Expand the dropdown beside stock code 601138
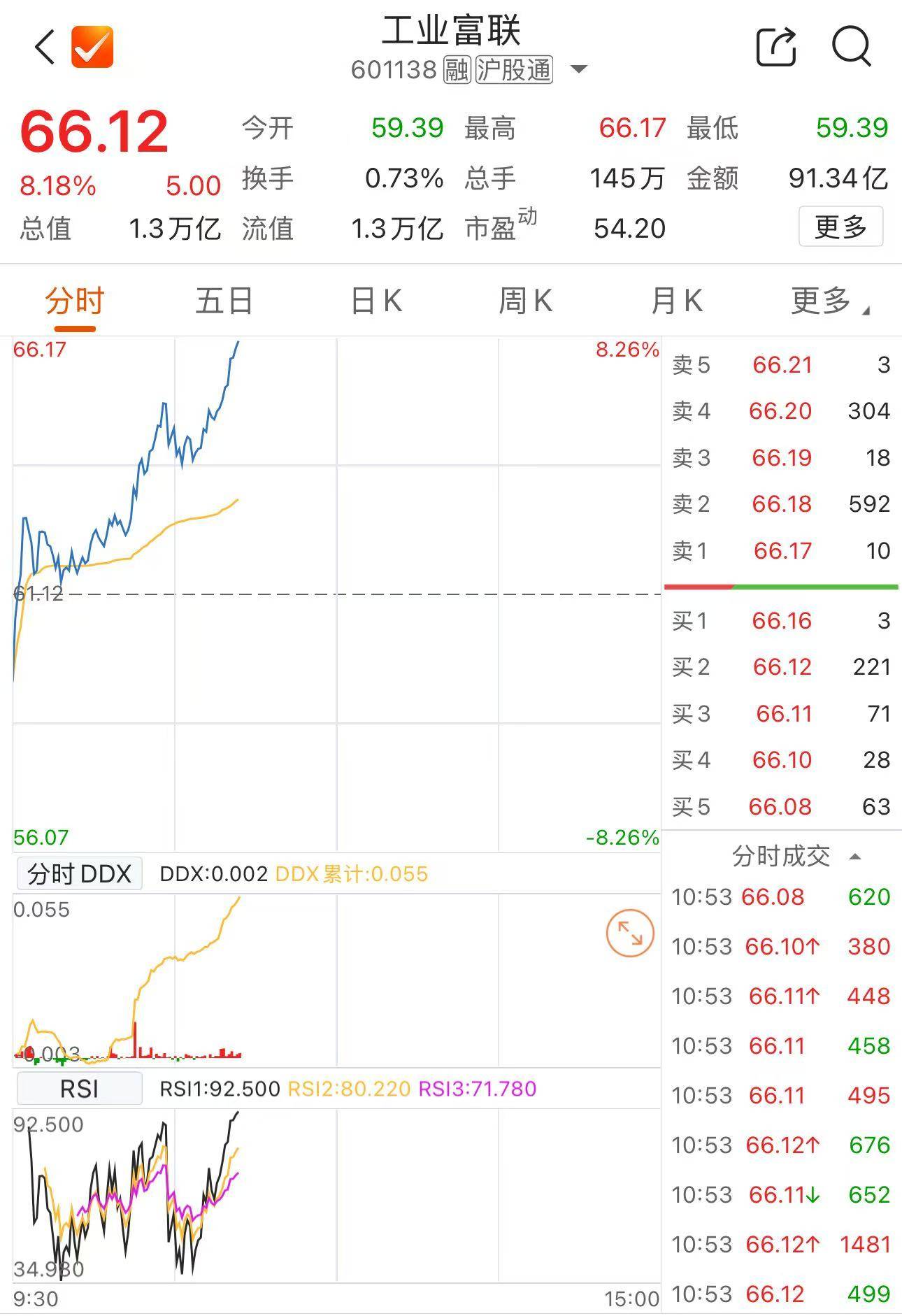This screenshot has height=1316, width=902. tap(578, 69)
